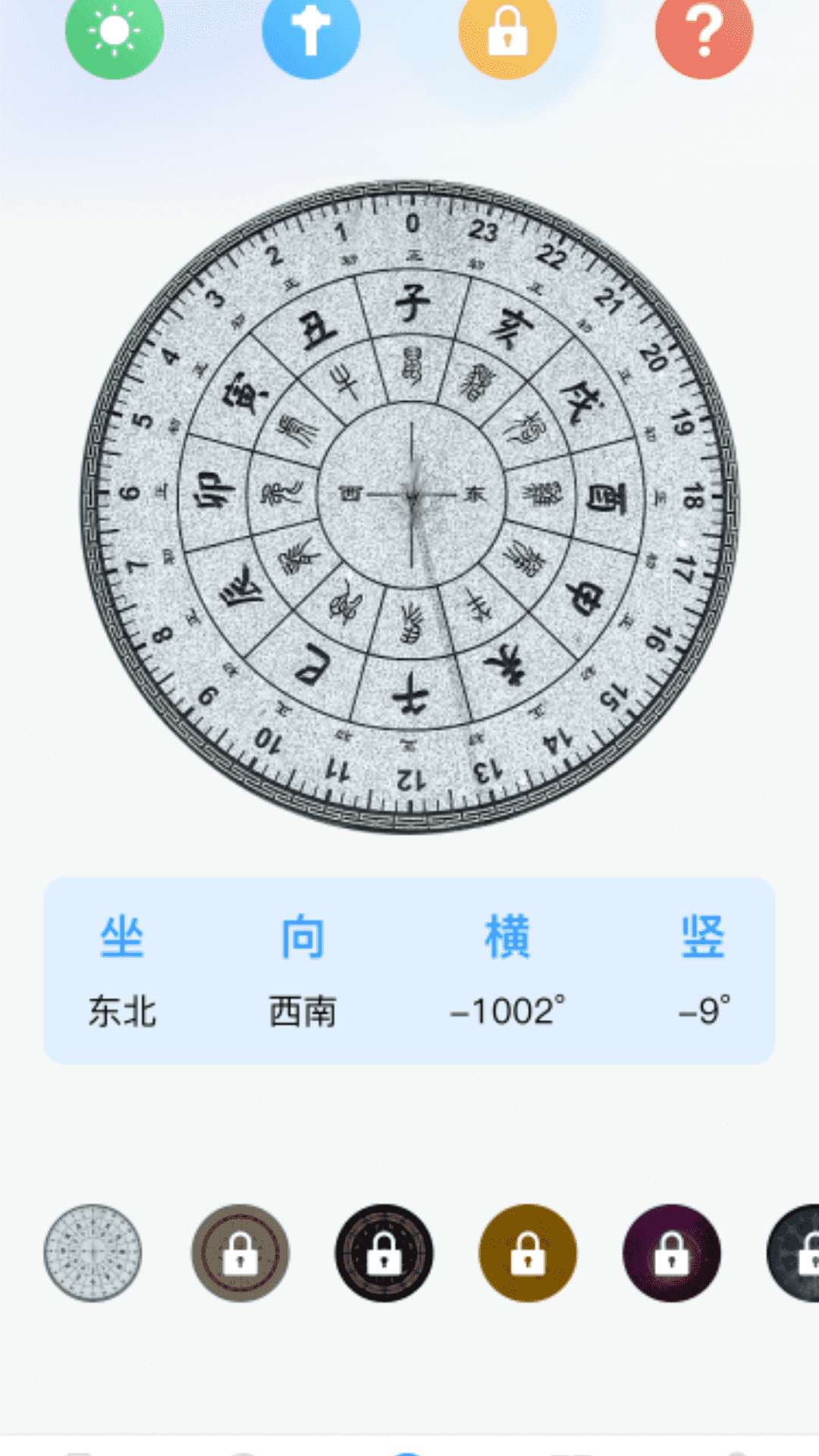Tap the green sun icon
819x1456 pixels.
pyautogui.click(x=115, y=32)
